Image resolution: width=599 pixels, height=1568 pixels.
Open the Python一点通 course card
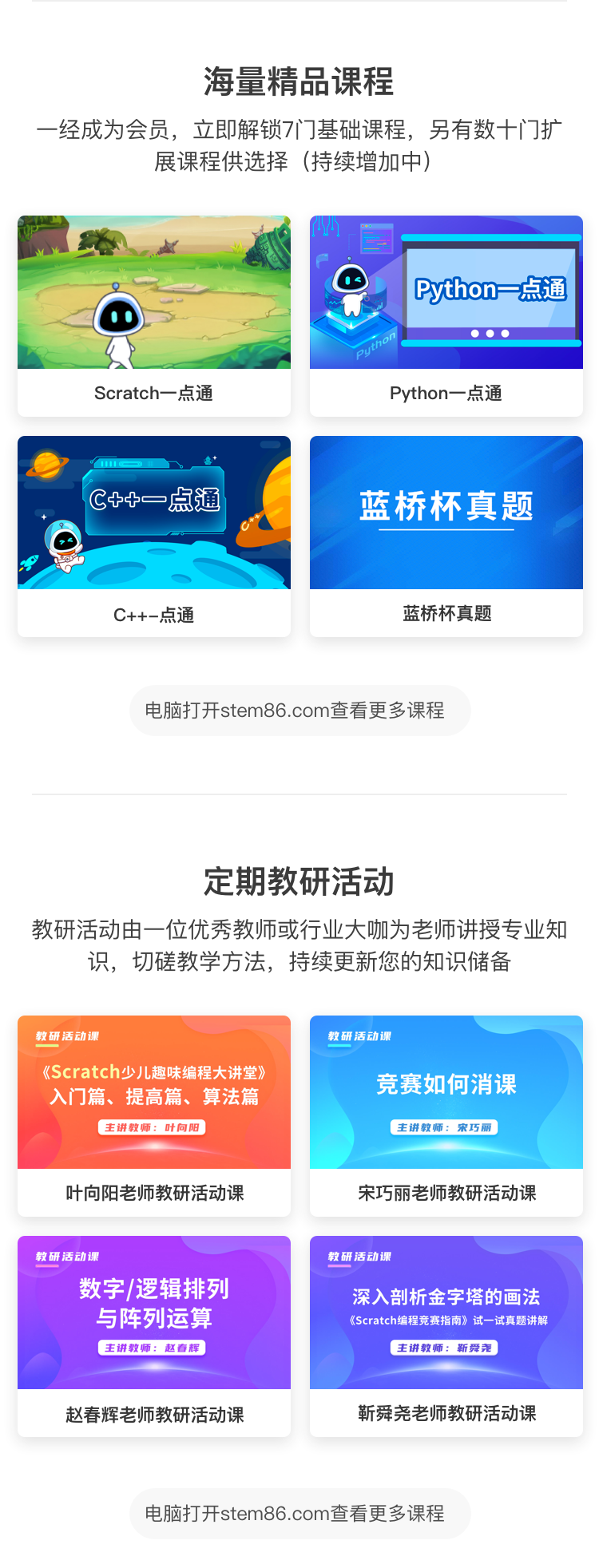coord(446,315)
